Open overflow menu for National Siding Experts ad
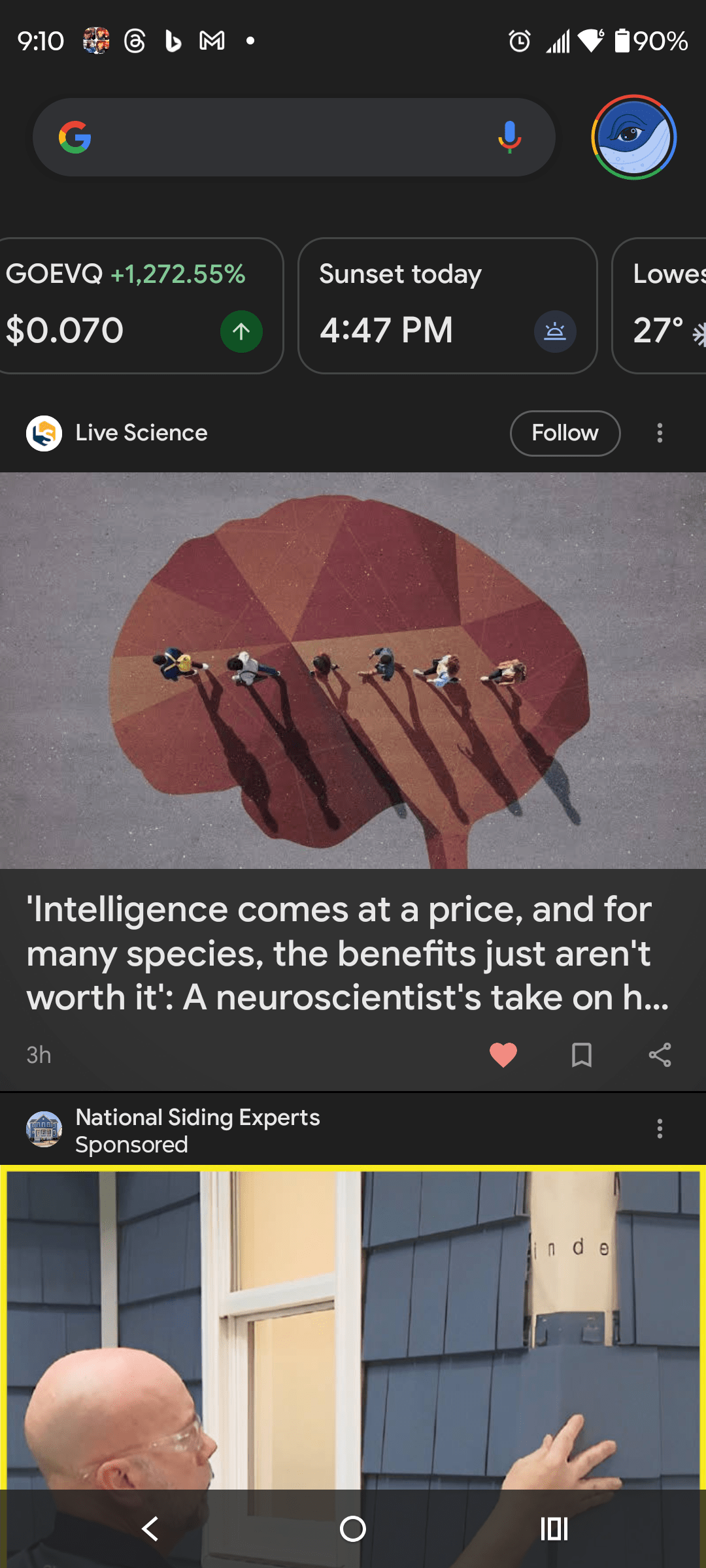The image size is (706, 1568). (660, 1129)
